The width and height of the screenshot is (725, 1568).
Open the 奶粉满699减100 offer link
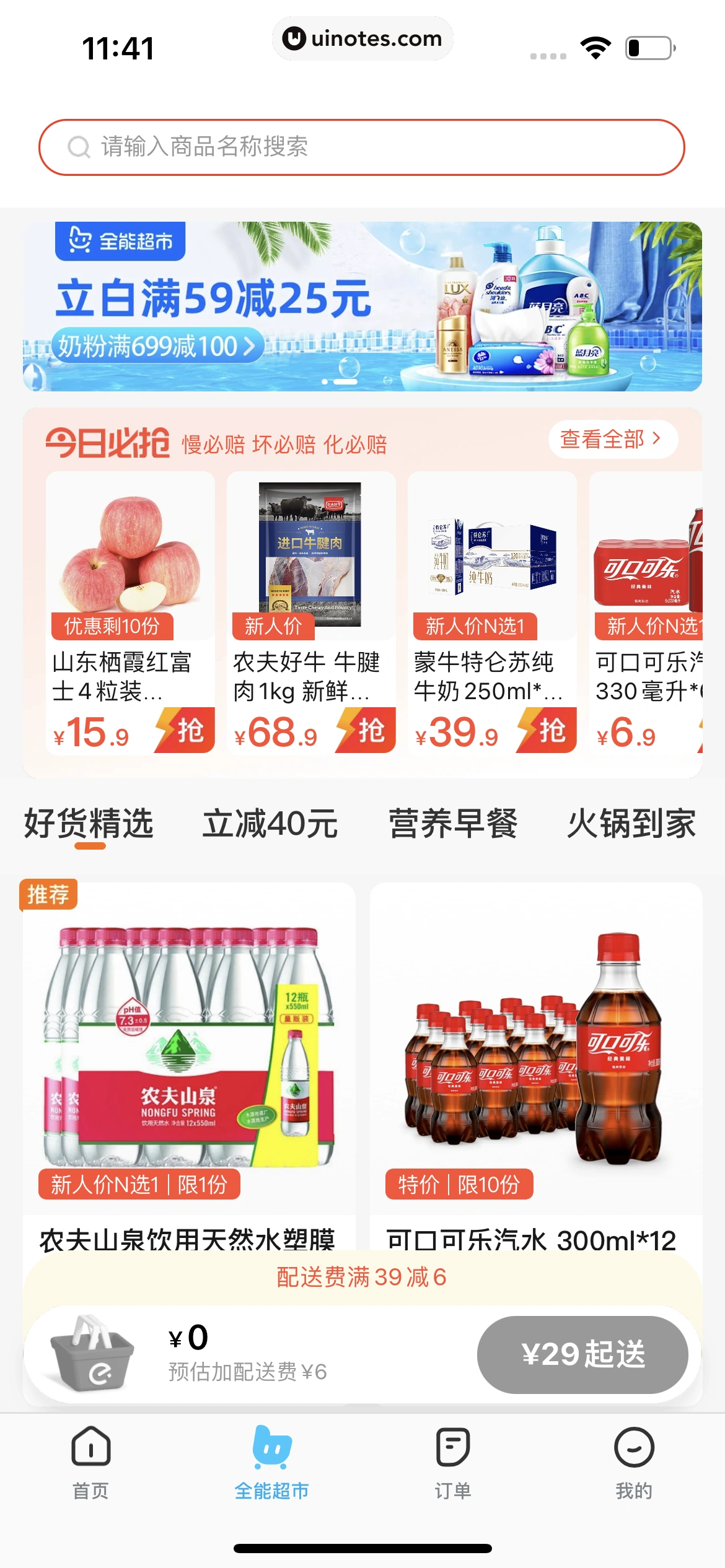156,346
